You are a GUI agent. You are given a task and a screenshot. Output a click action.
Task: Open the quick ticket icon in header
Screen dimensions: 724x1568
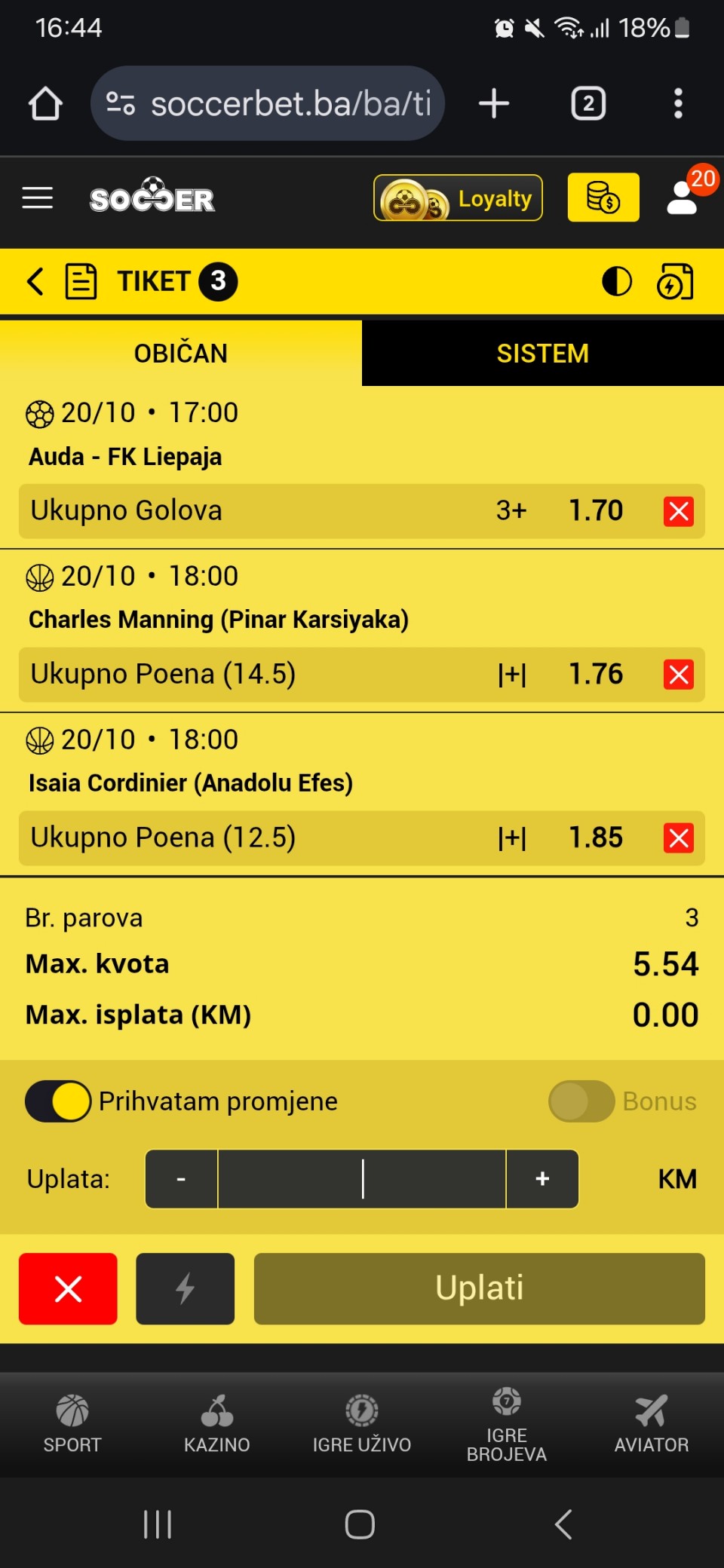coord(675,281)
